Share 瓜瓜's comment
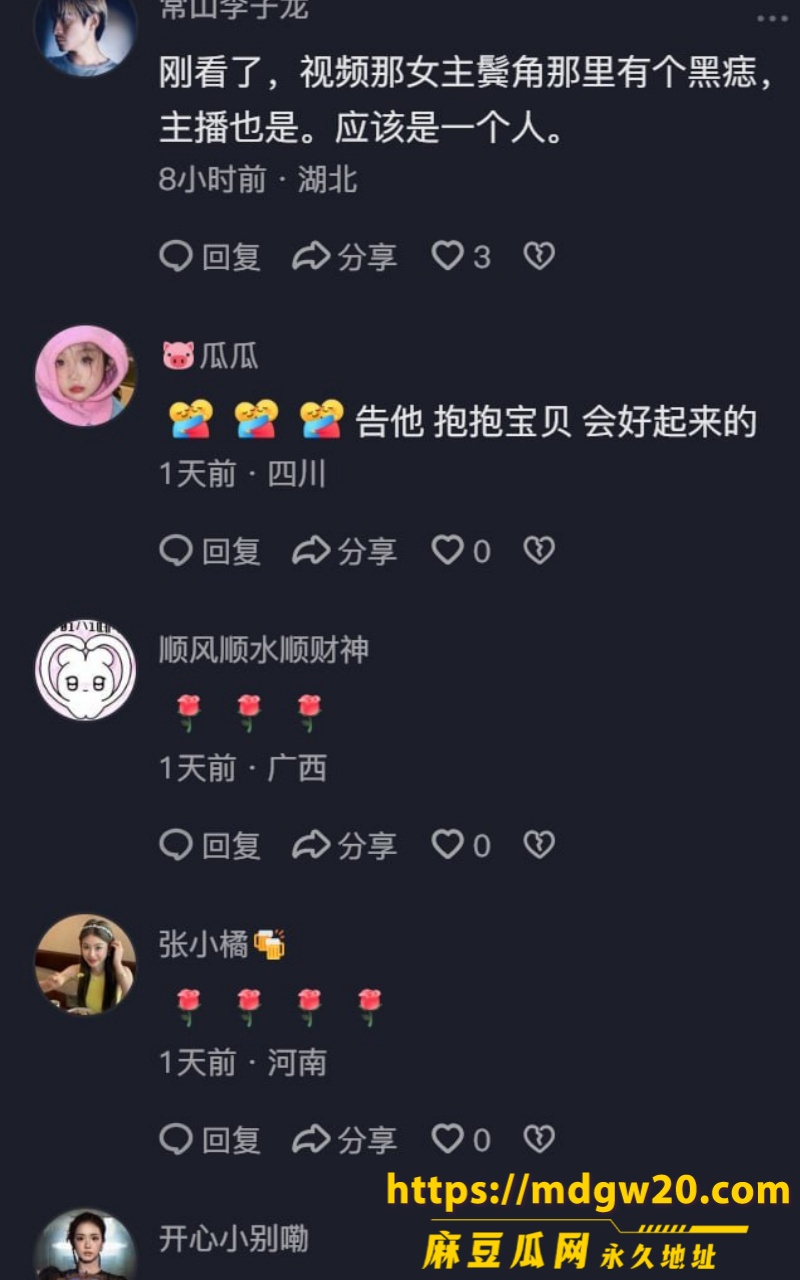The height and width of the screenshot is (1280, 800). (344, 551)
